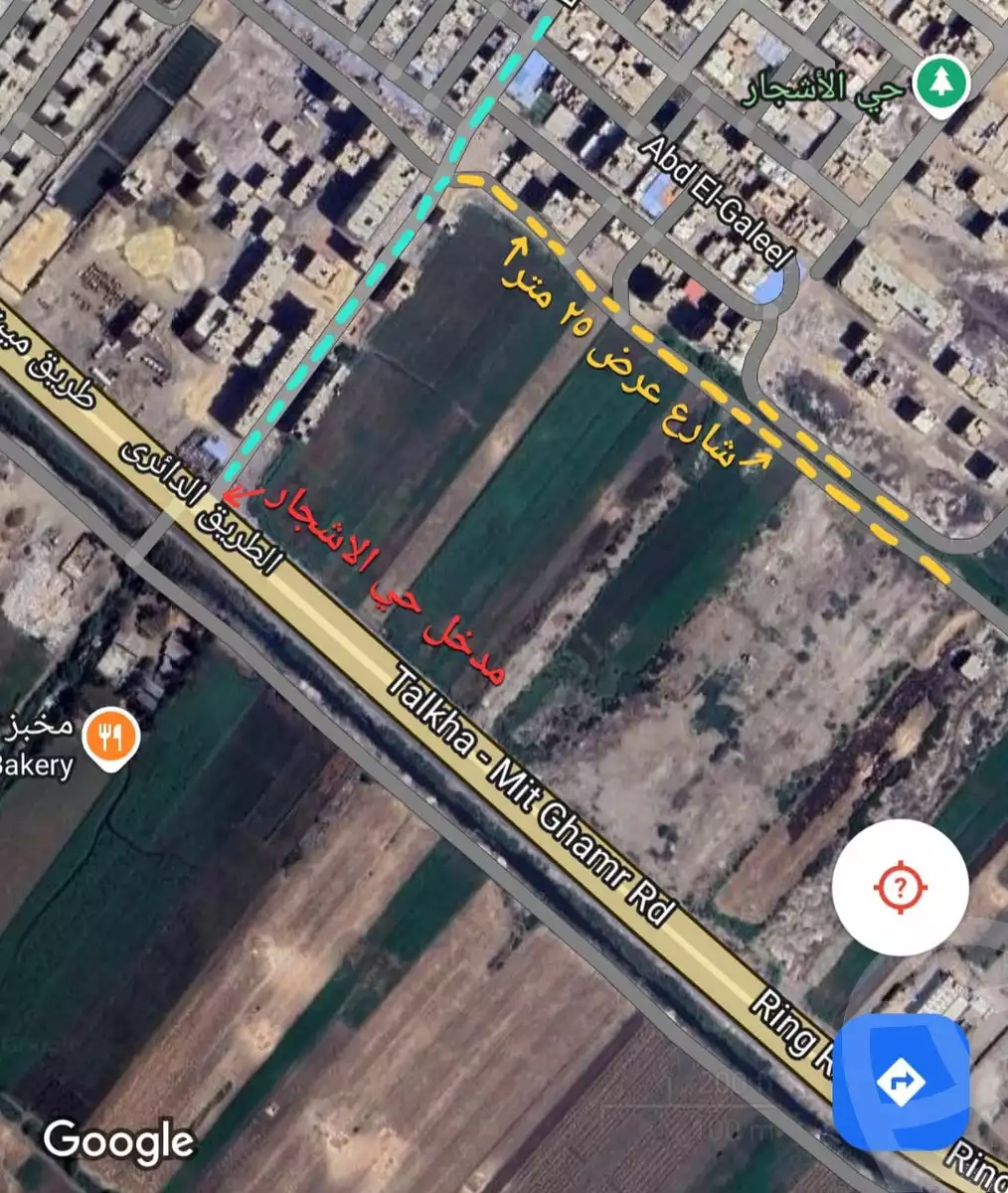Select the Ring Rd road label
Viewport: 1008px width, 1193px height.
785,1024
